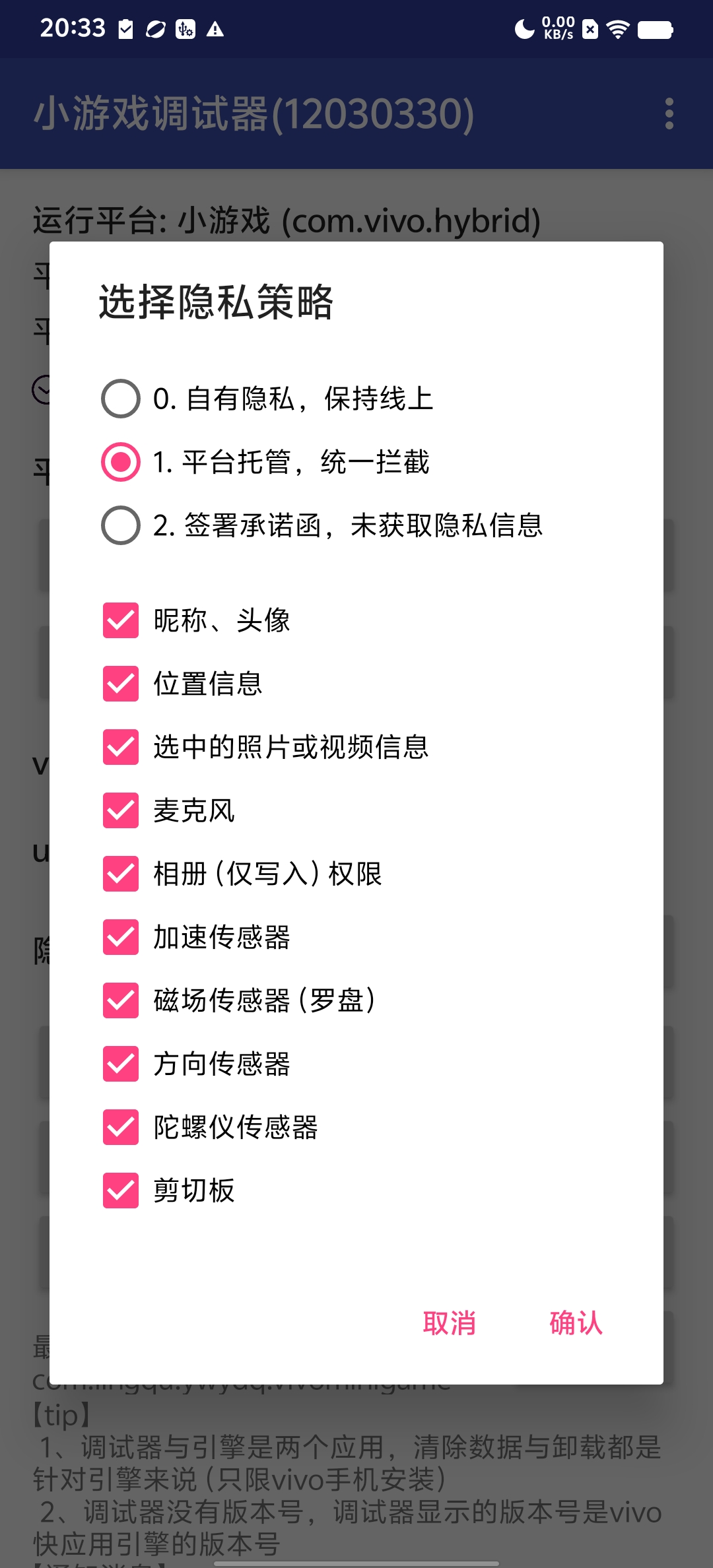Viewport: 713px width, 1568px height.
Task: Uncheck 麦克风 permission
Action: coord(121,810)
